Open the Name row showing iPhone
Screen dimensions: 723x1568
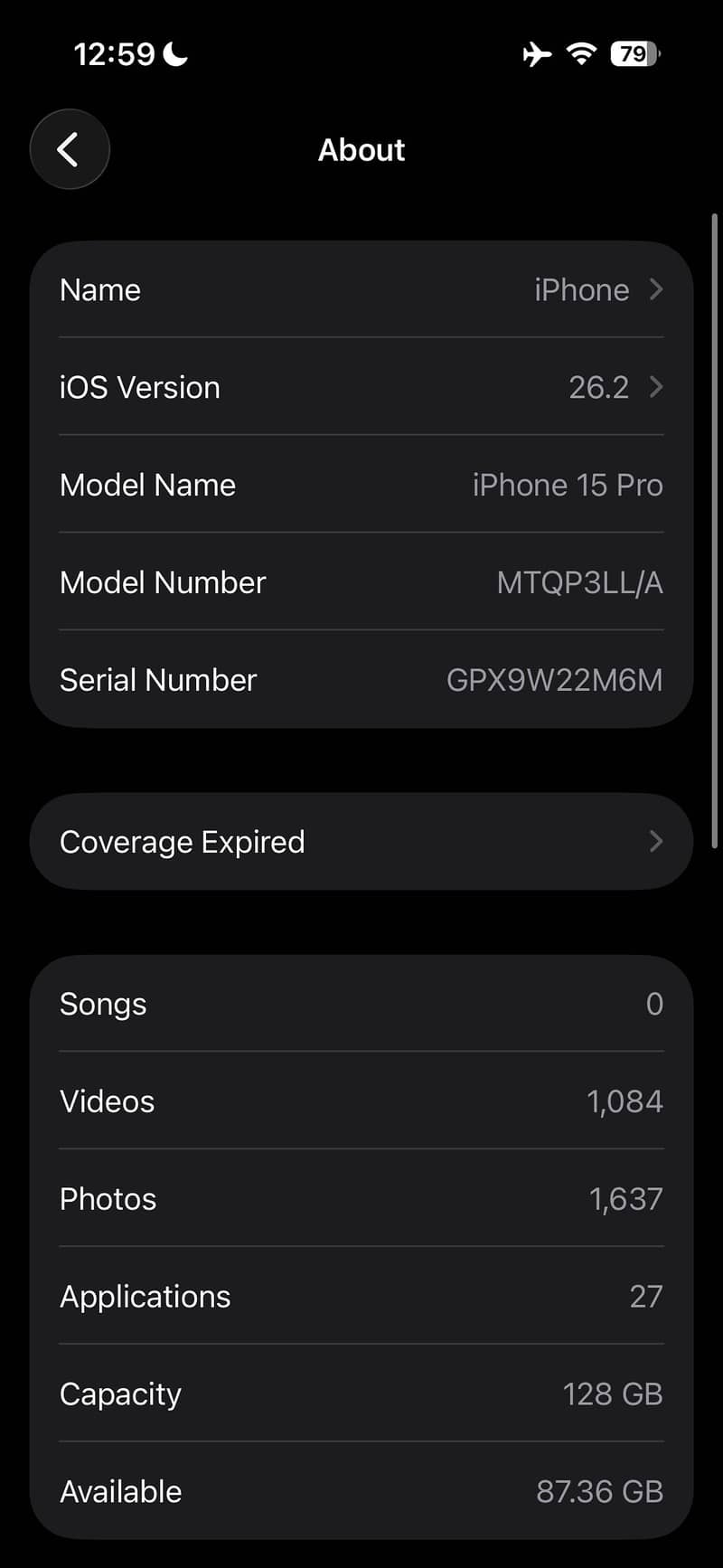[x=361, y=289]
